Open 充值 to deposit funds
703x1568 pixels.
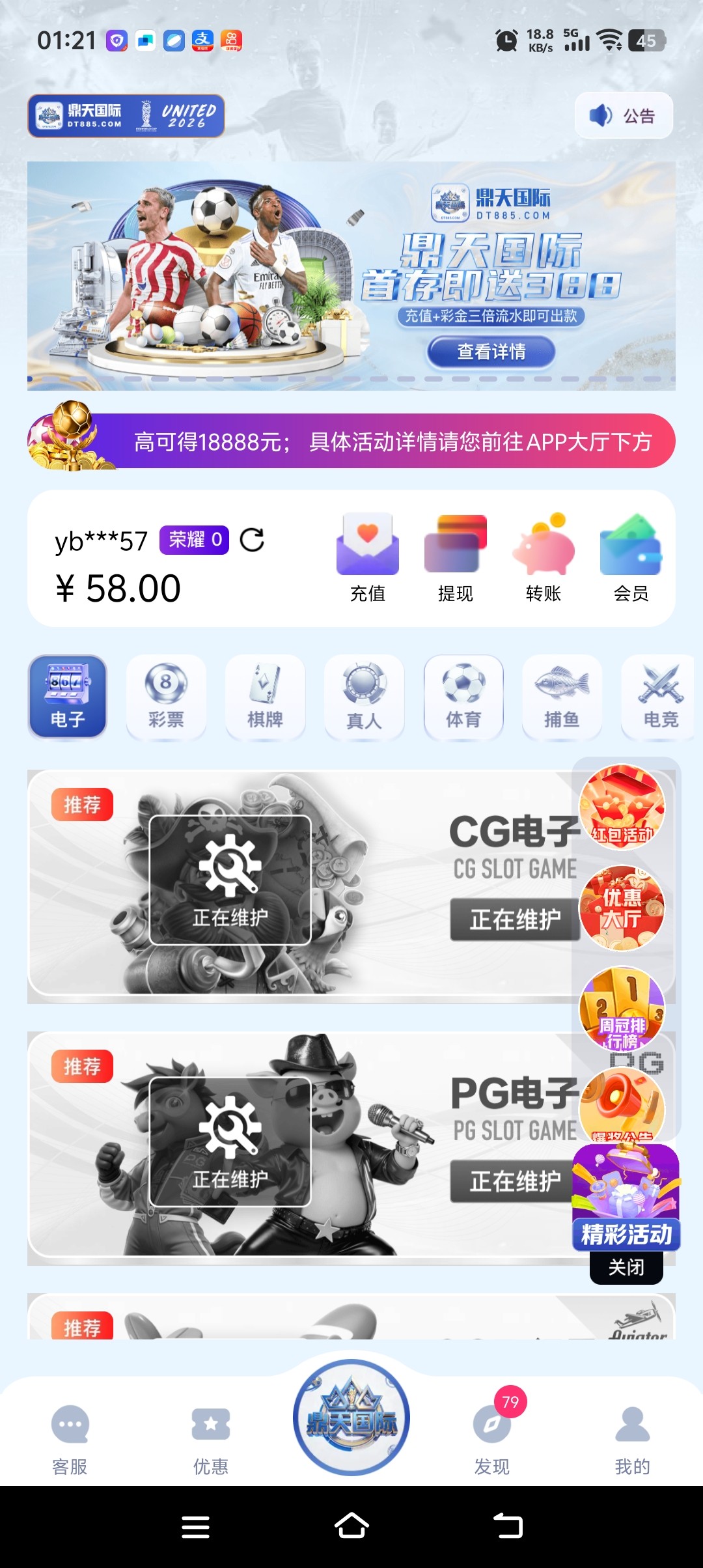point(368,557)
